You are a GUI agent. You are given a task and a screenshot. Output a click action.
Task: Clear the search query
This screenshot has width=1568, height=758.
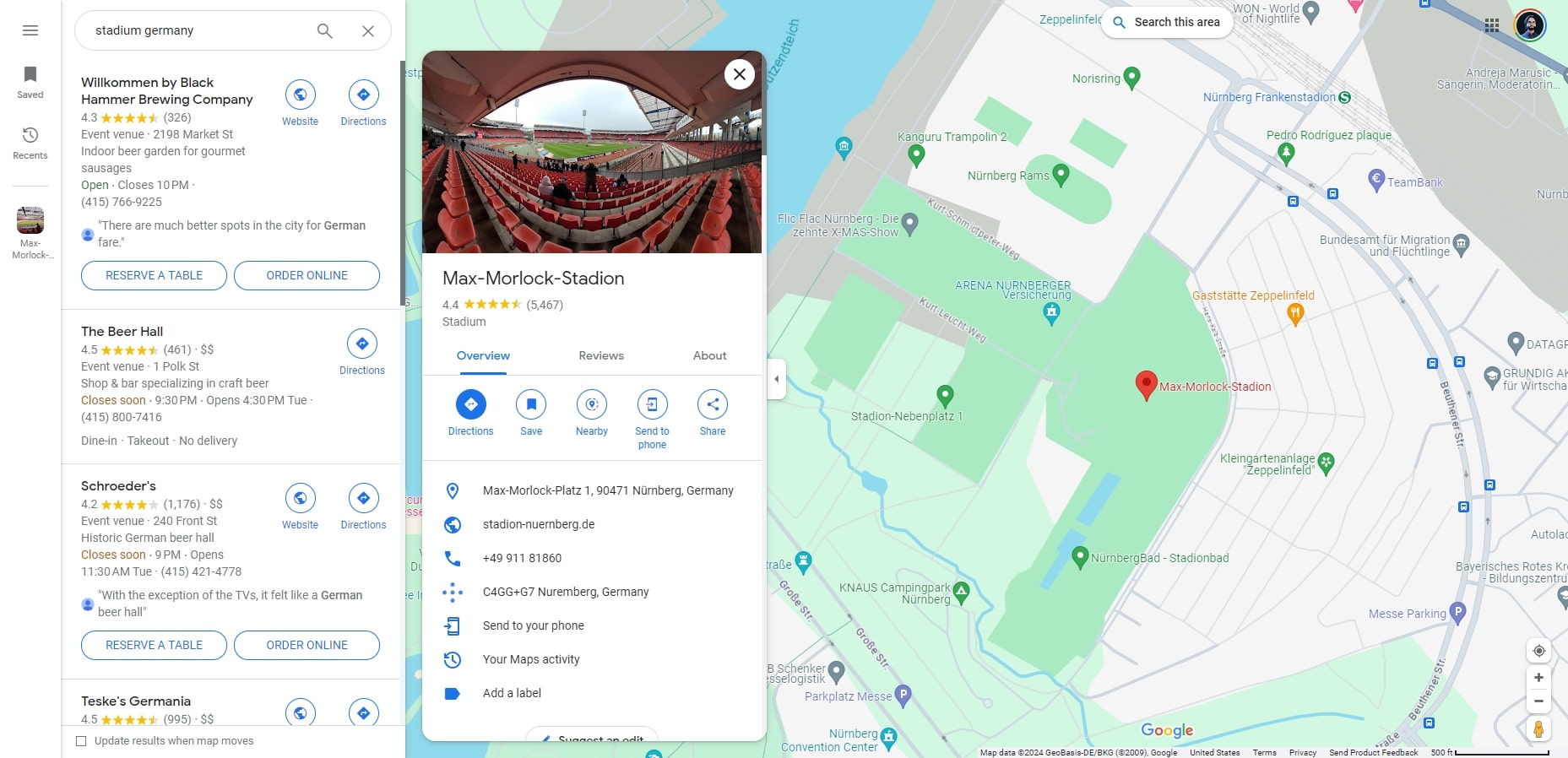point(368,31)
